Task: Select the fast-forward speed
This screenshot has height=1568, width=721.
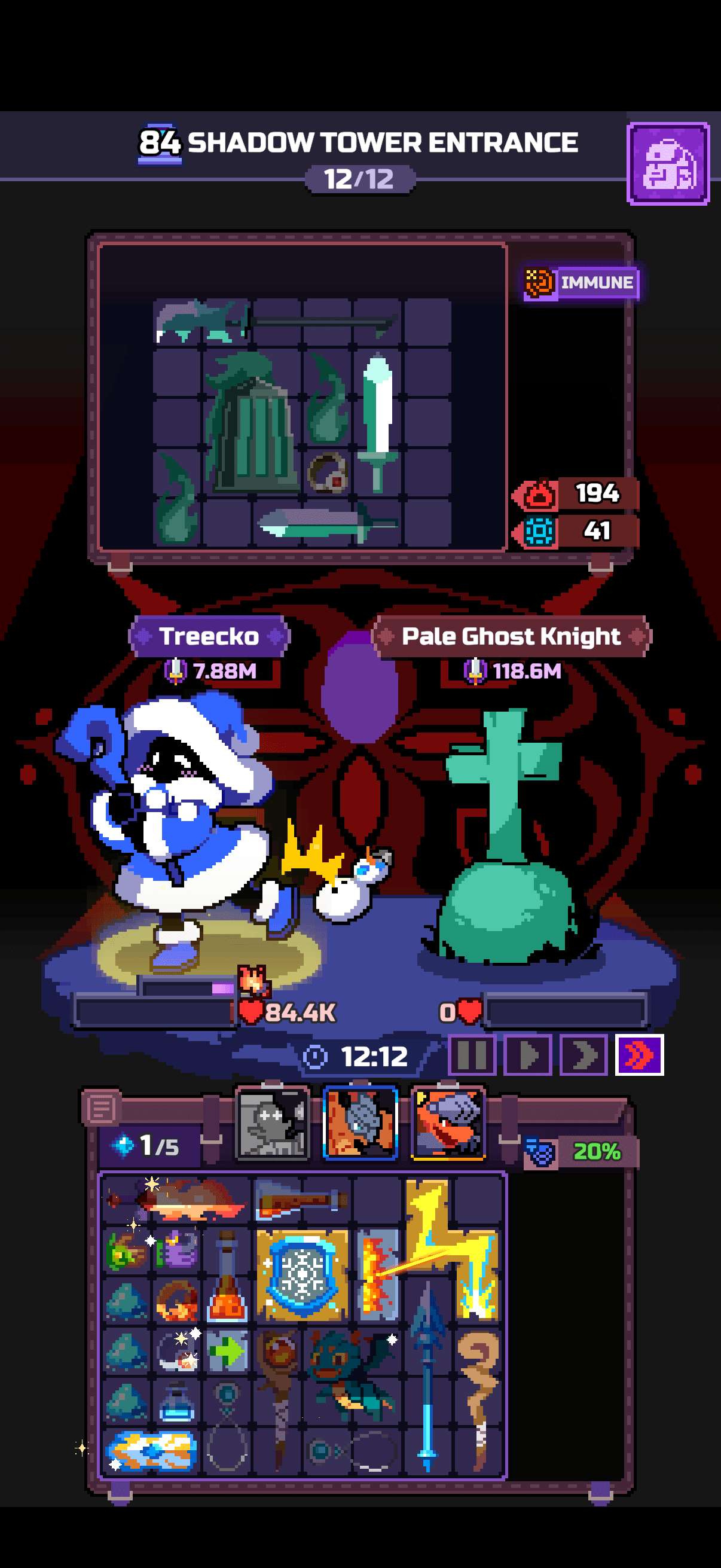Action: pyautogui.click(x=583, y=1055)
